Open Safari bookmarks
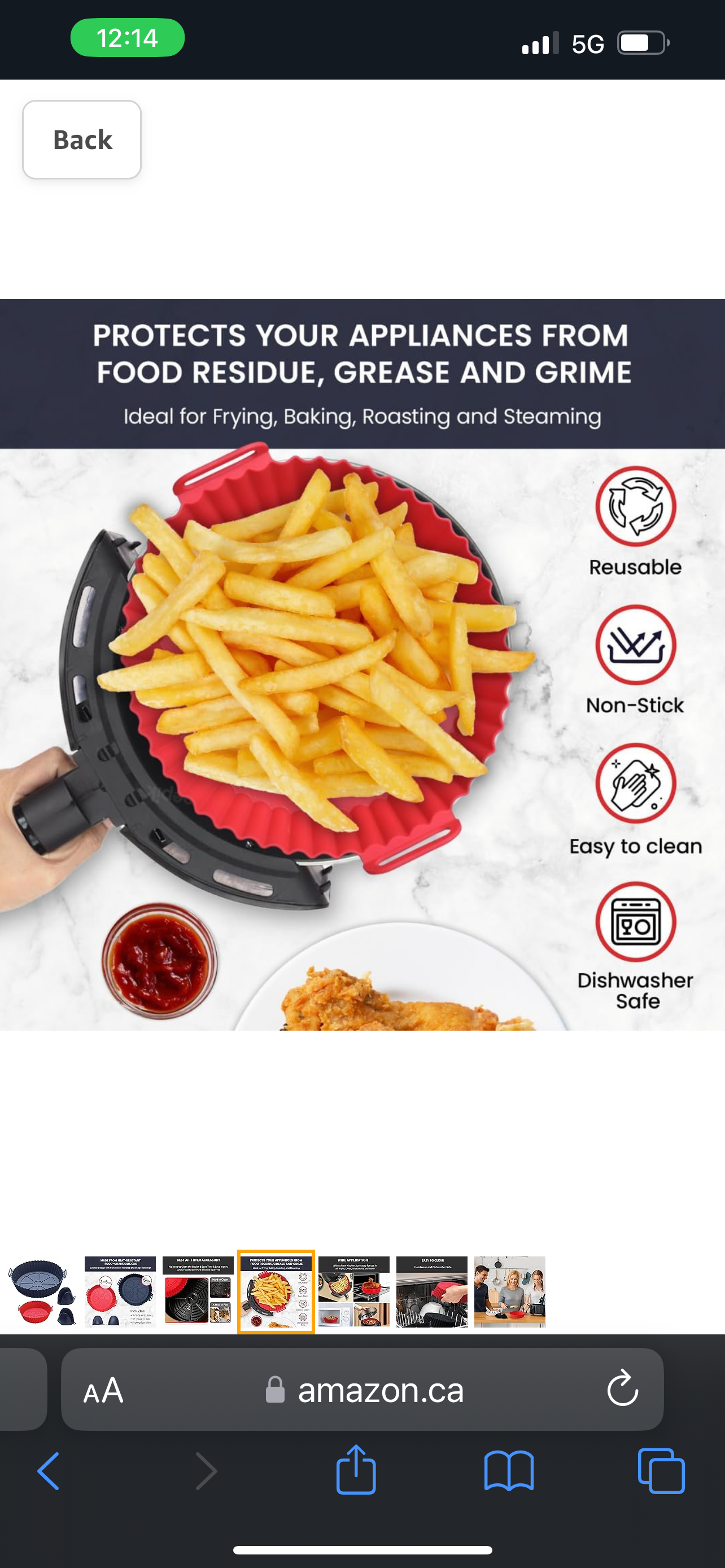The width and height of the screenshot is (725, 1568). 509,1470
